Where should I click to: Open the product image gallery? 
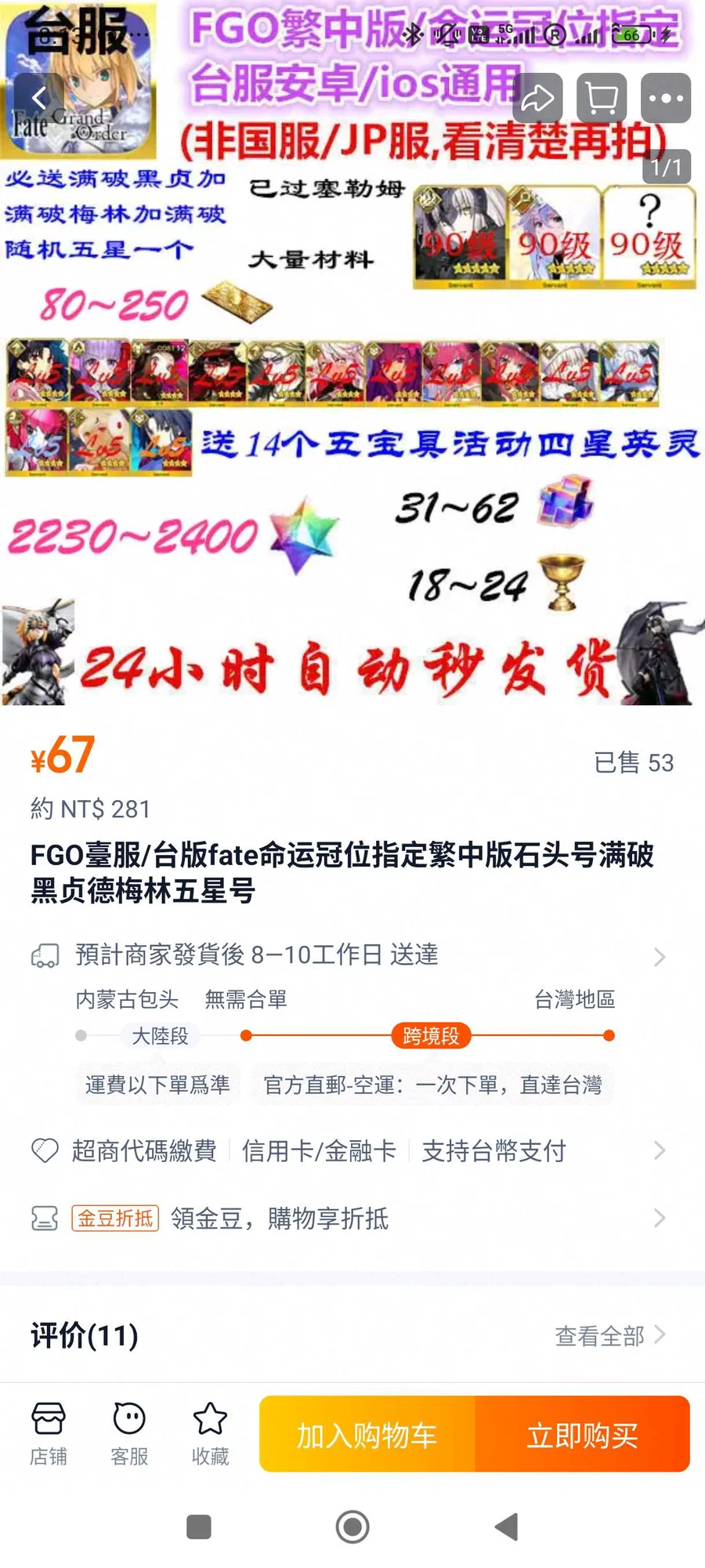pos(352,353)
